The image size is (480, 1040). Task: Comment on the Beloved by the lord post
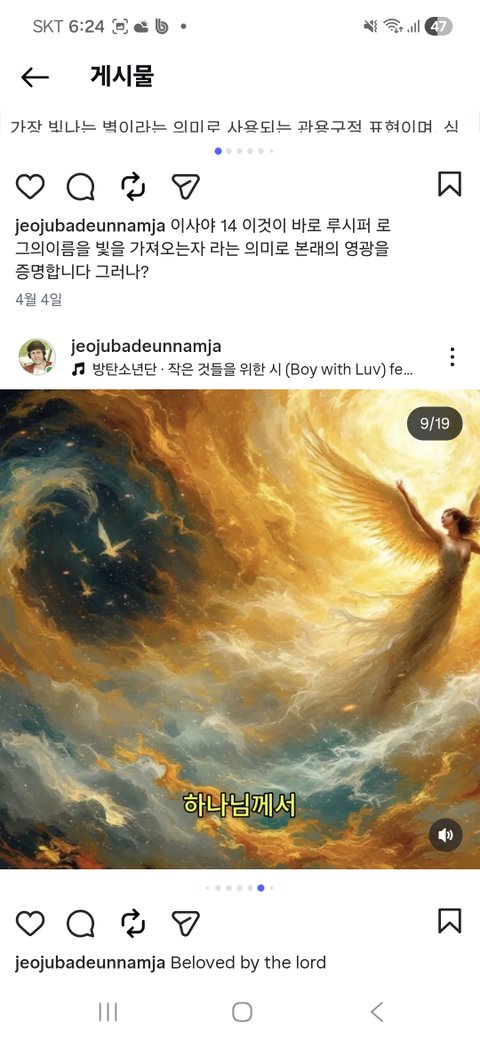coord(81,923)
